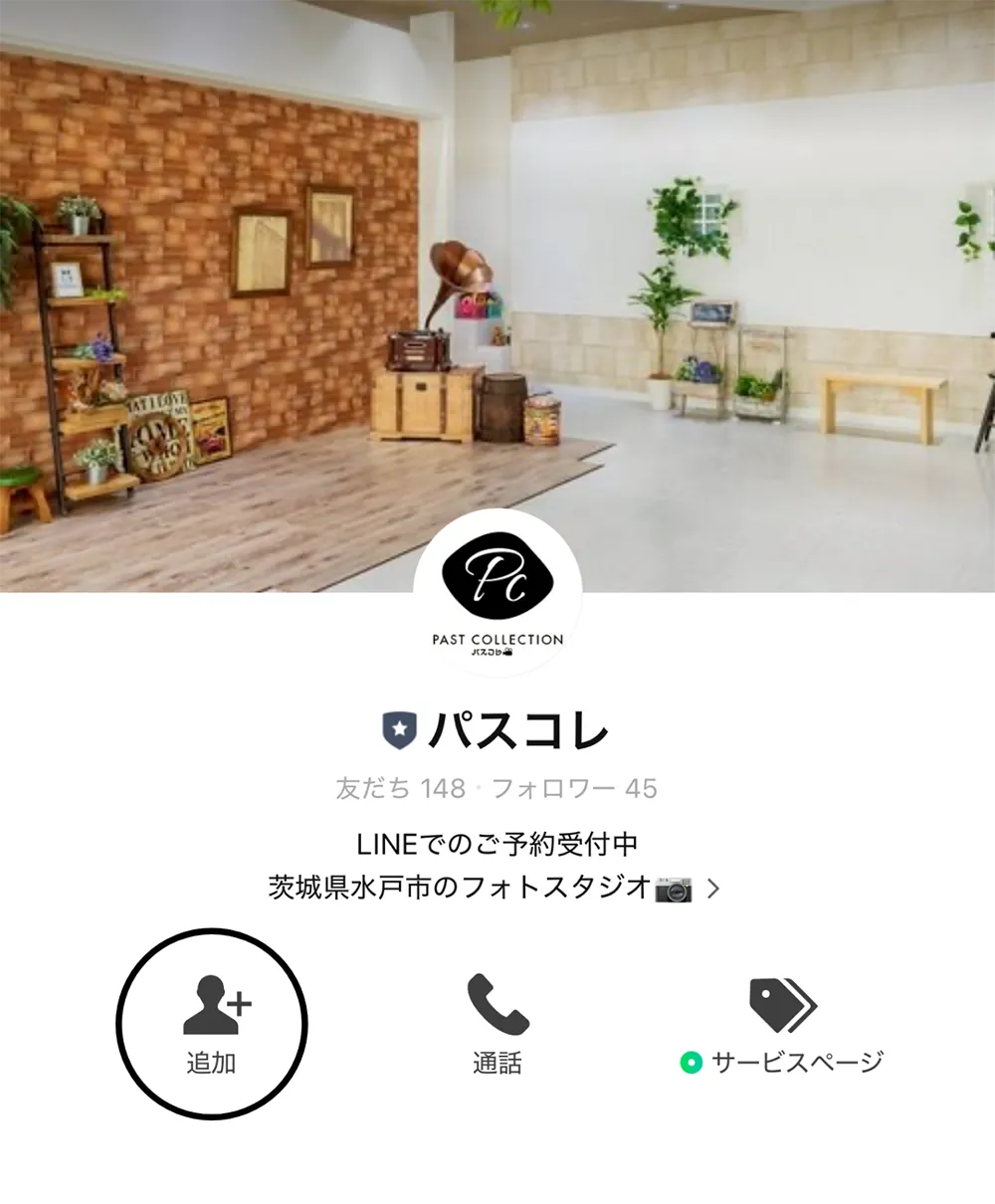Call the studio via 通話 button

point(497,1025)
